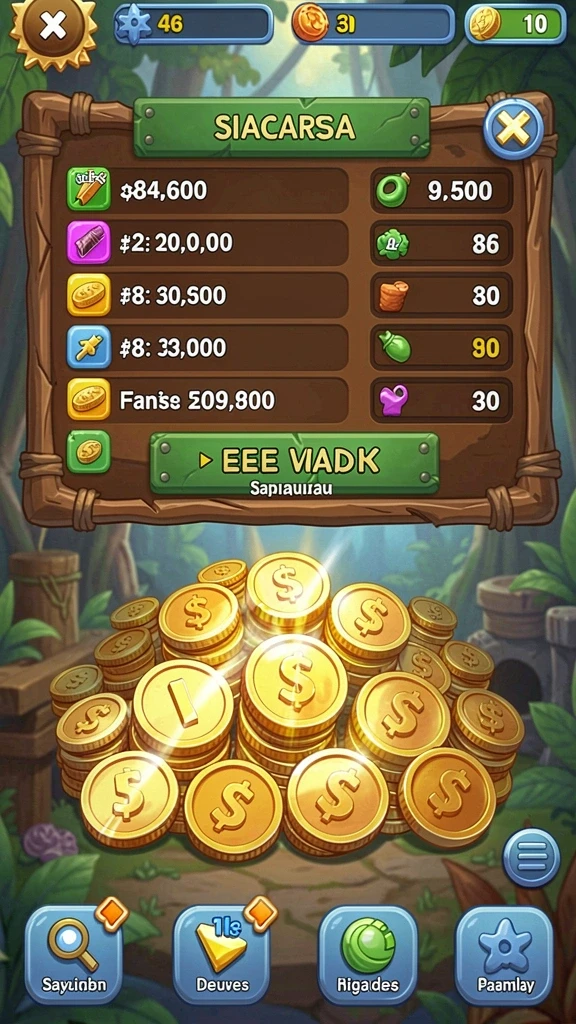Open the Sayunbn magnifier tab
576x1024 pixels.
(x=73, y=954)
